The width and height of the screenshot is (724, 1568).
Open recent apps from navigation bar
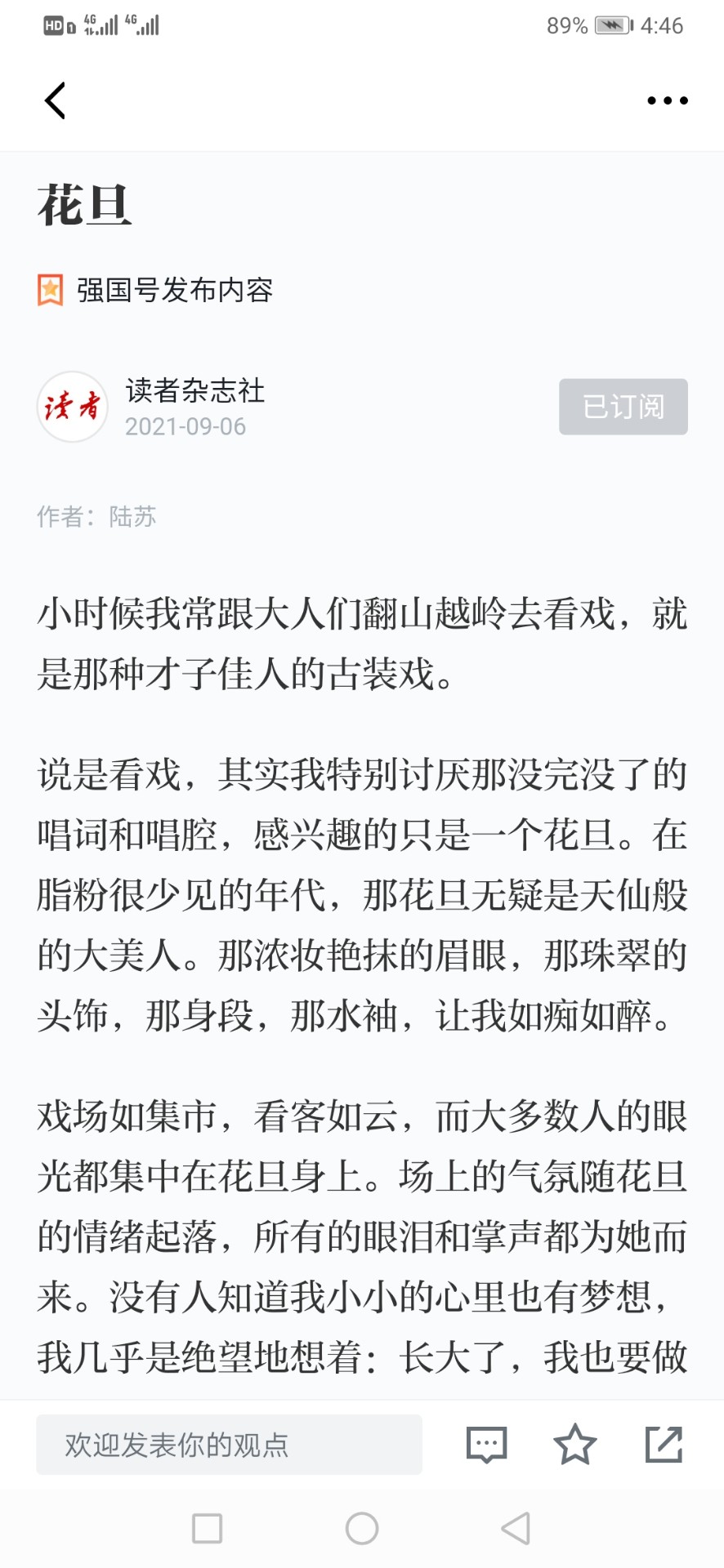pyautogui.click(x=207, y=1528)
